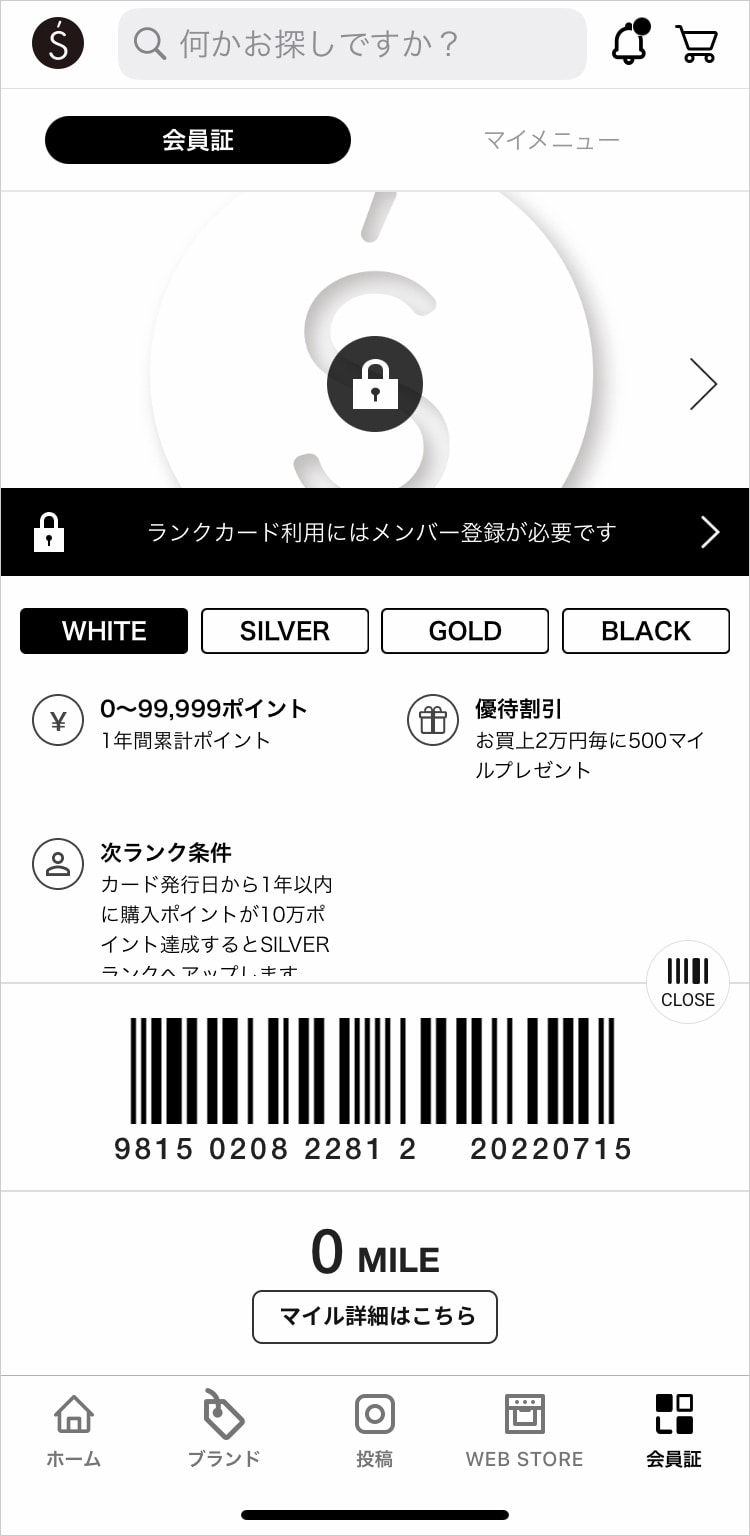Image resolution: width=750 pixels, height=1536 pixels.
Task: Select the BLACK rank chip
Action: [646, 631]
